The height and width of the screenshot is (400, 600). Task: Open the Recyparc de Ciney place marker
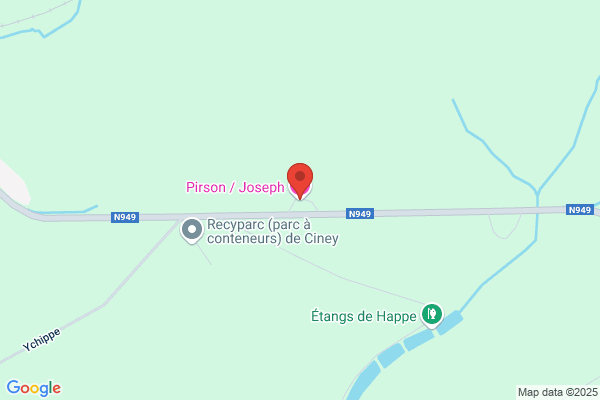[191, 231]
